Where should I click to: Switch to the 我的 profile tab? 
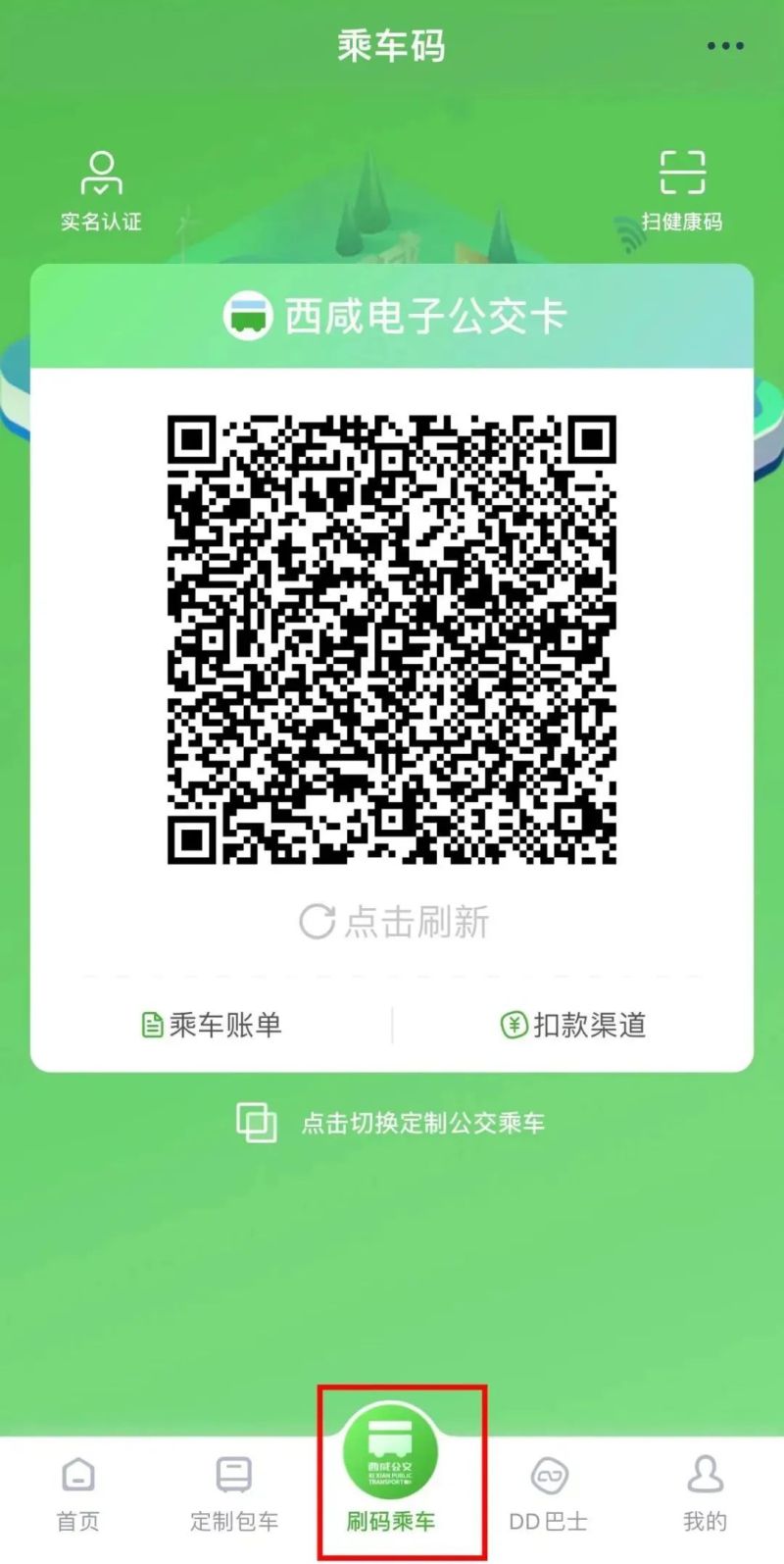coord(705,1493)
